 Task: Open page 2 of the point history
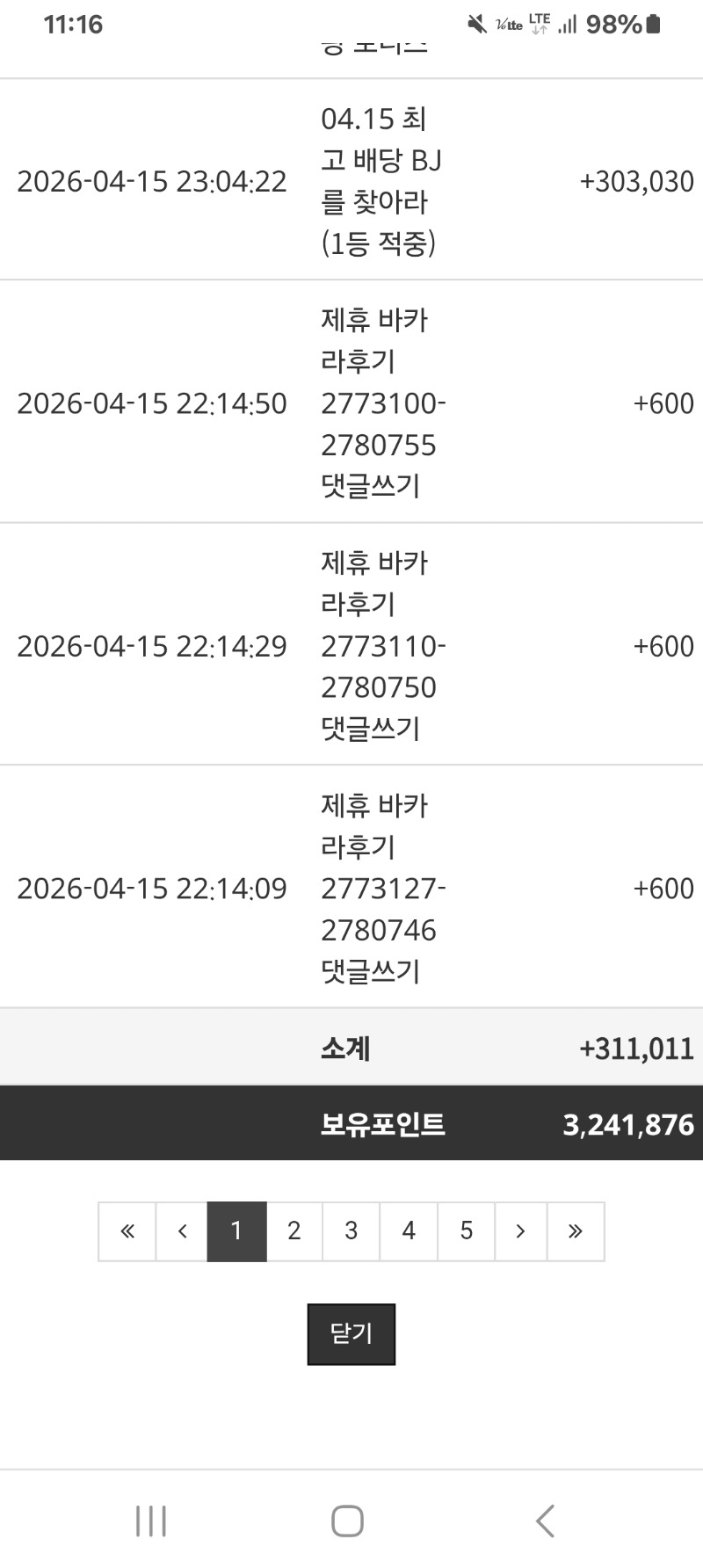click(294, 1231)
